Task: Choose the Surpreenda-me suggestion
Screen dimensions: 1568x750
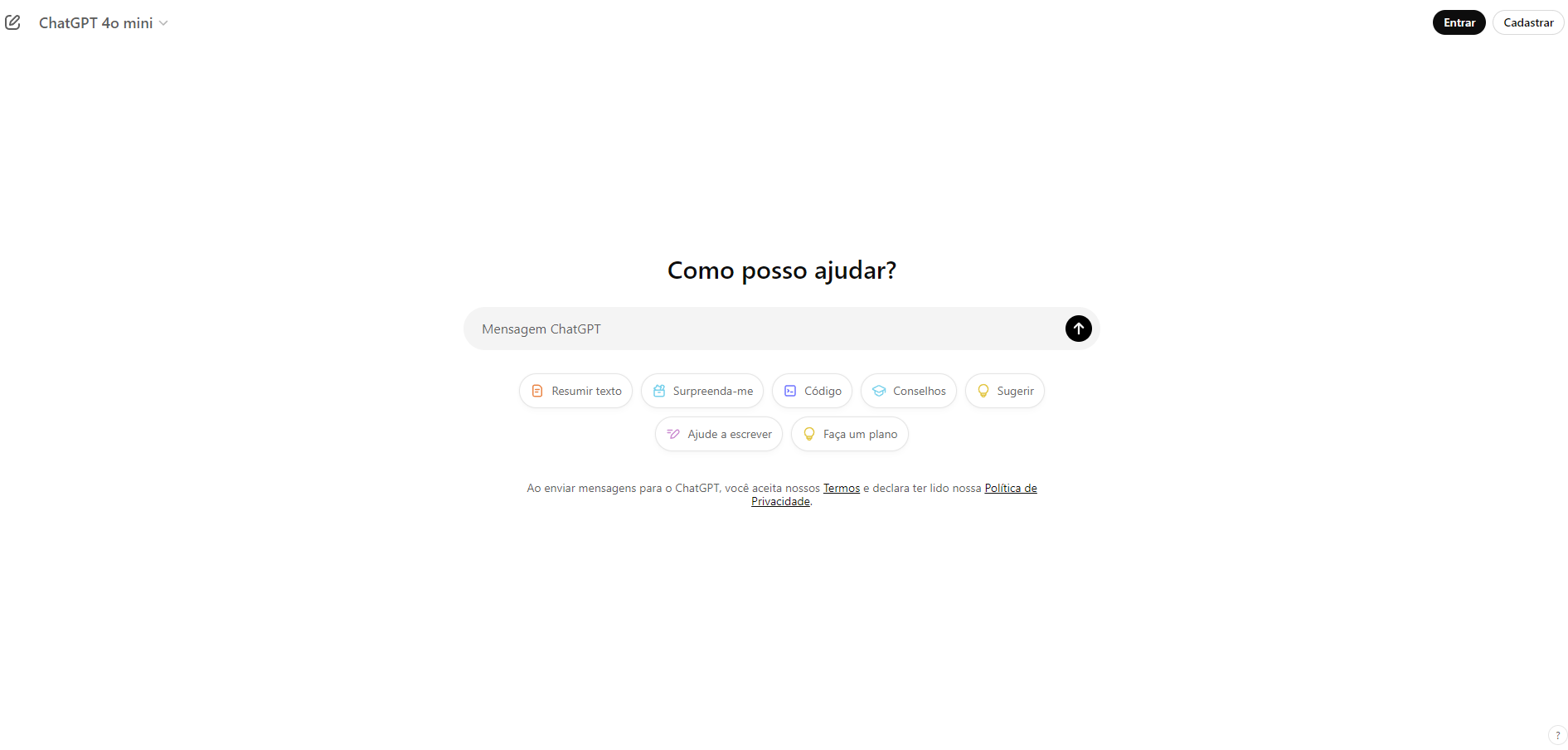Action: (x=702, y=391)
